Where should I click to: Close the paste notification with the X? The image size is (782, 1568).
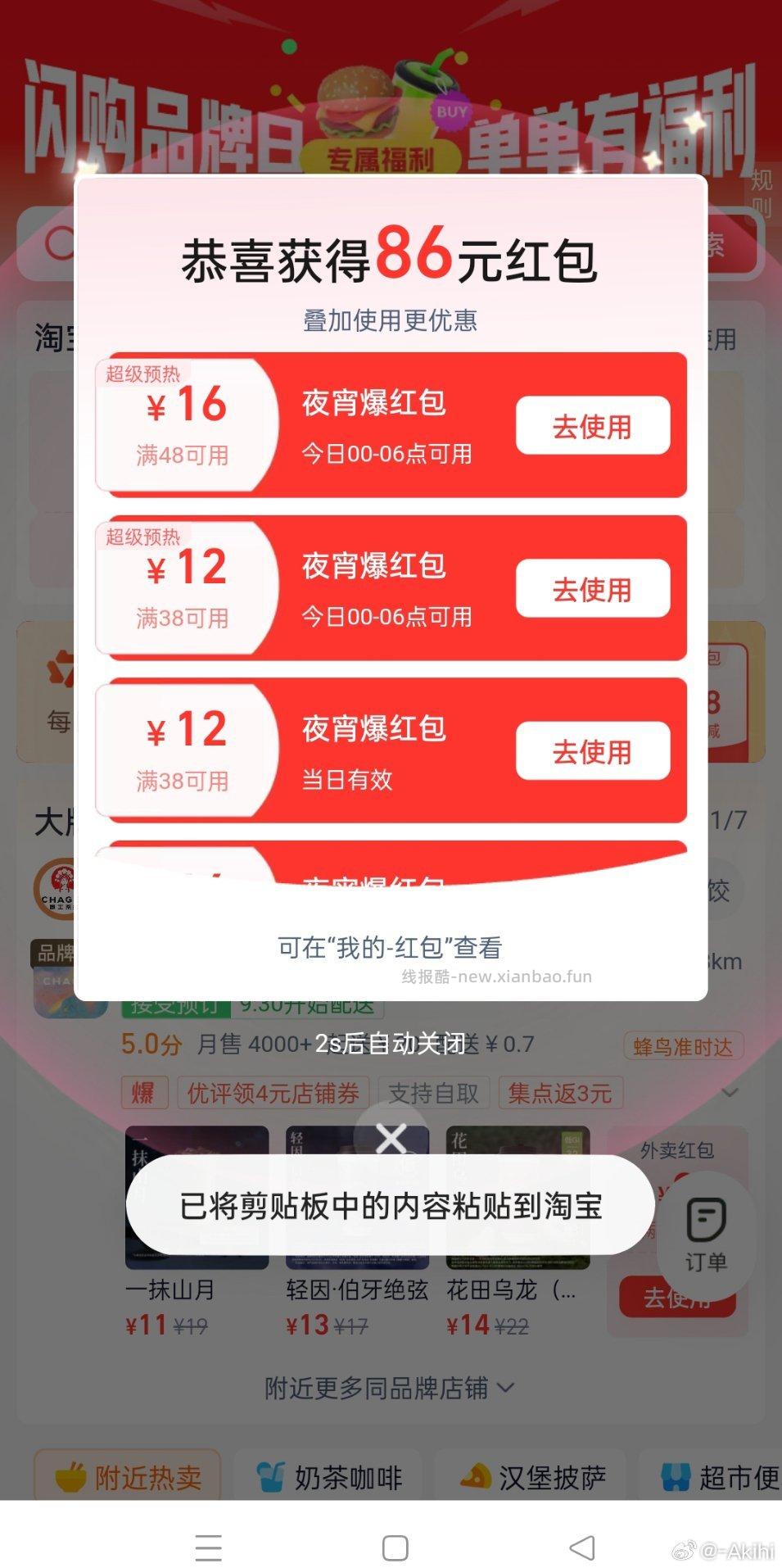coord(391,1138)
